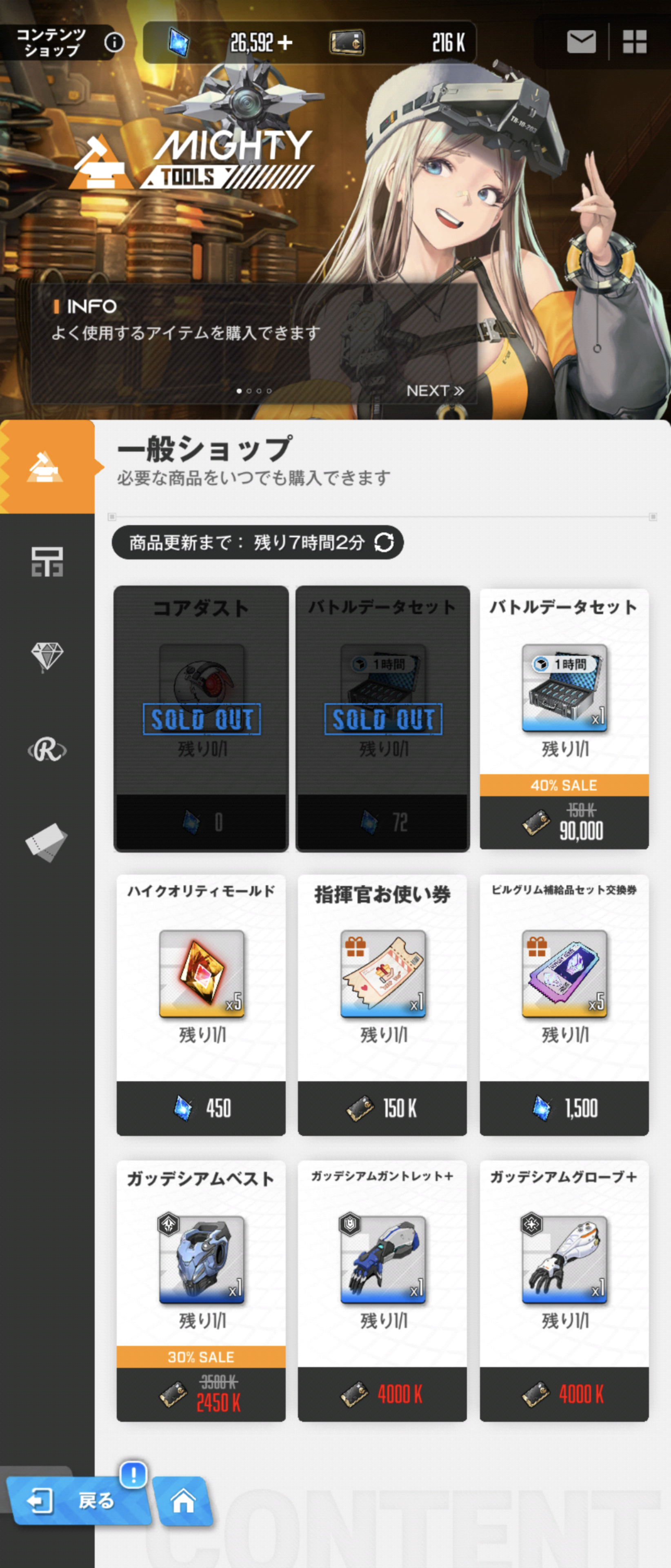
Task: Open ハイクオリティモールド item for 450
Action: (201, 1004)
